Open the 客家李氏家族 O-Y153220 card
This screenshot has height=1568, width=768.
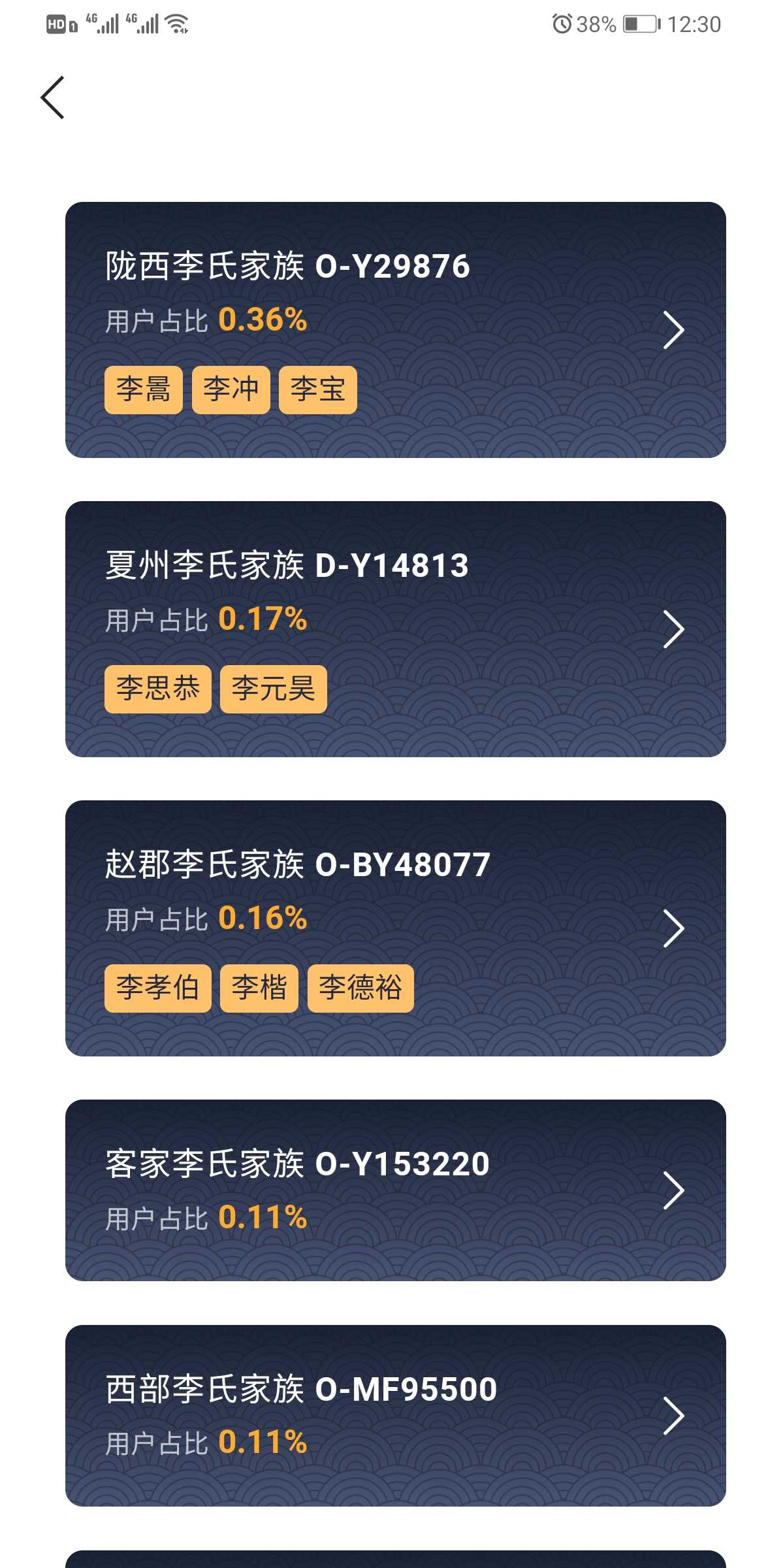[395, 1190]
